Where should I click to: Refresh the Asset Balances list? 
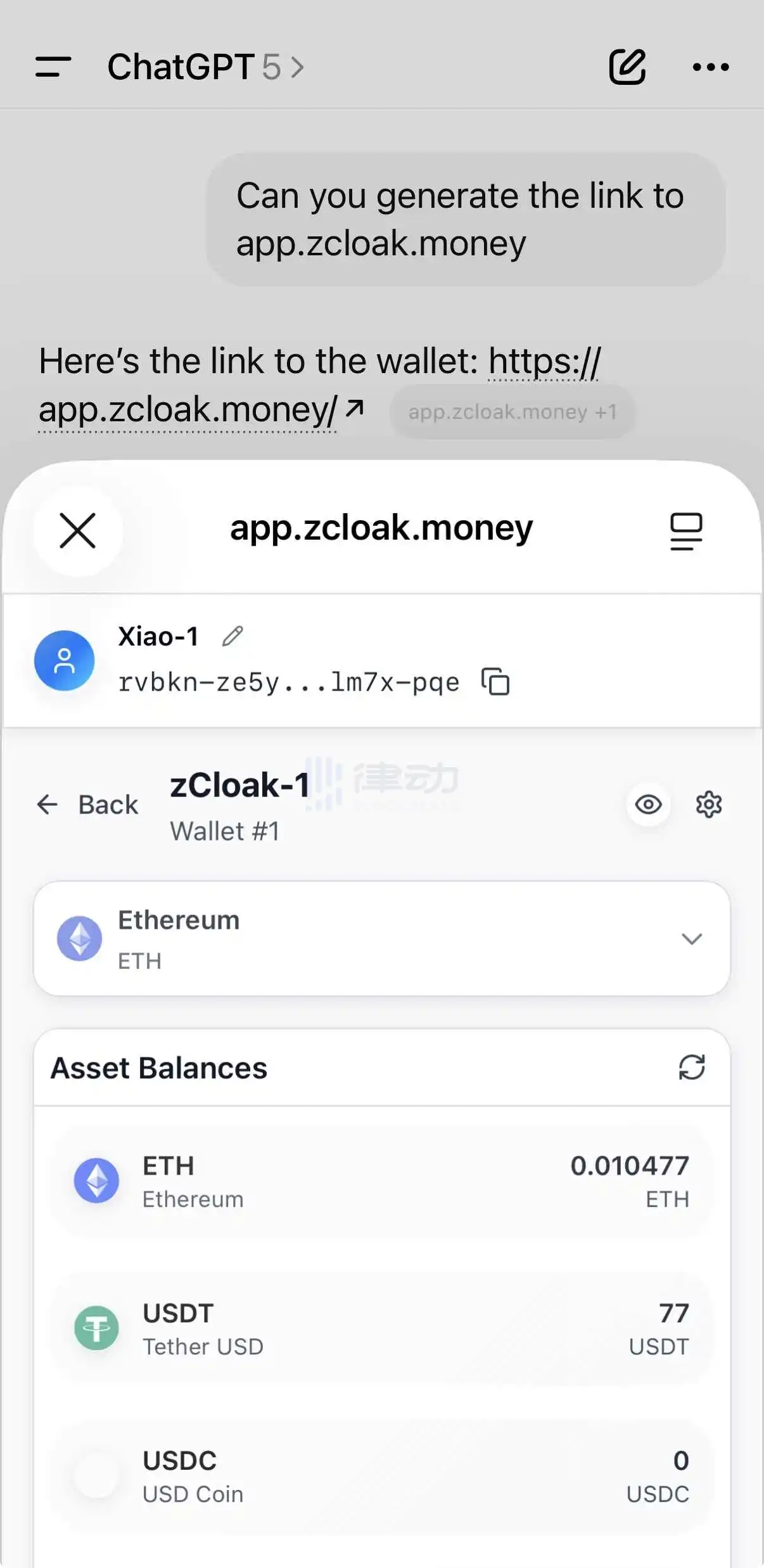click(691, 1068)
